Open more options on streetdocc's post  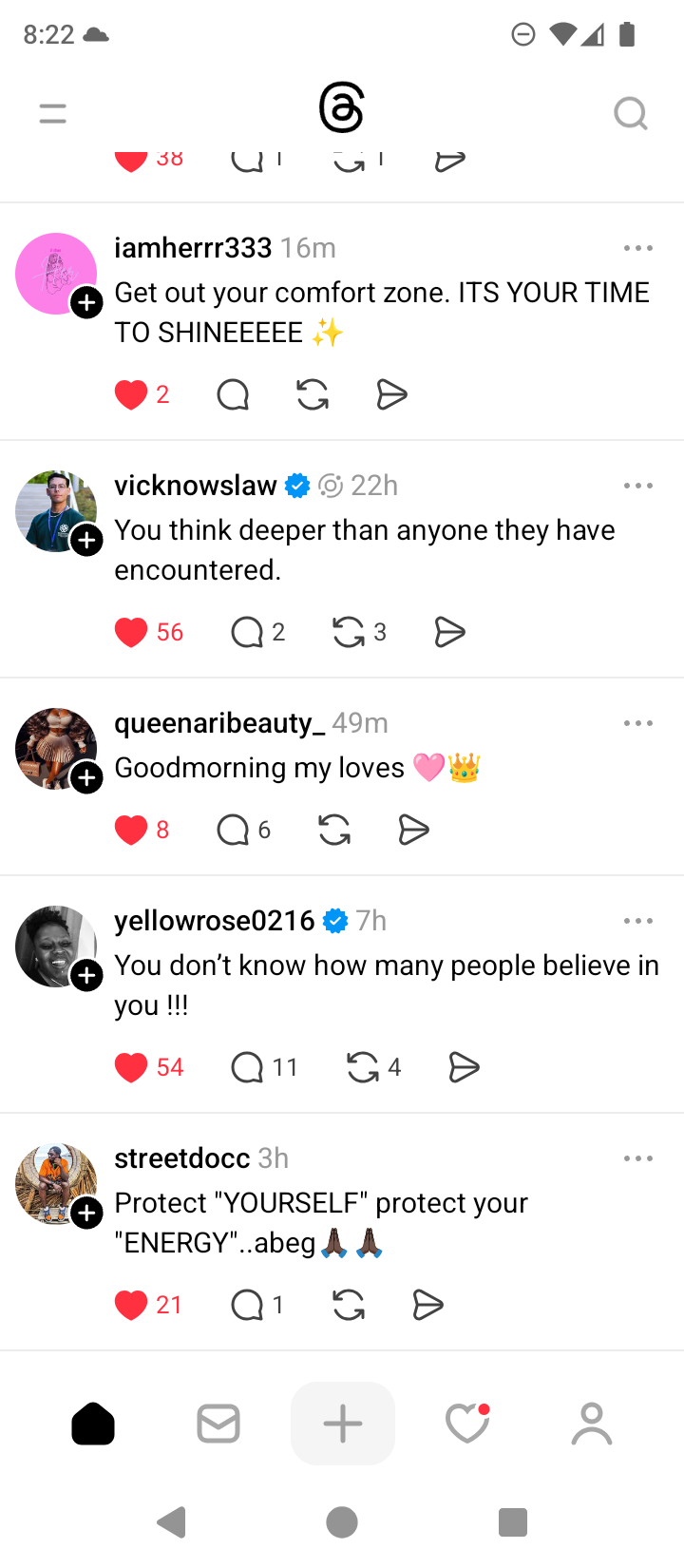(638, 1158)
